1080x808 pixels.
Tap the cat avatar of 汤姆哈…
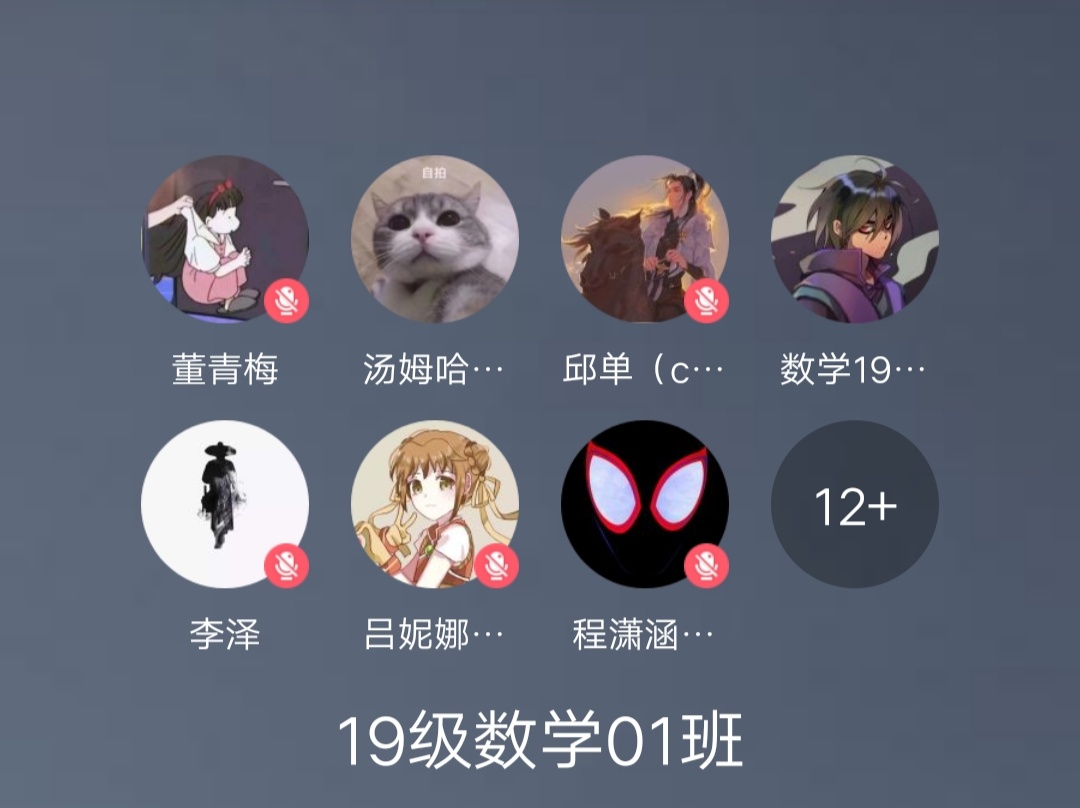pos(435,238)
